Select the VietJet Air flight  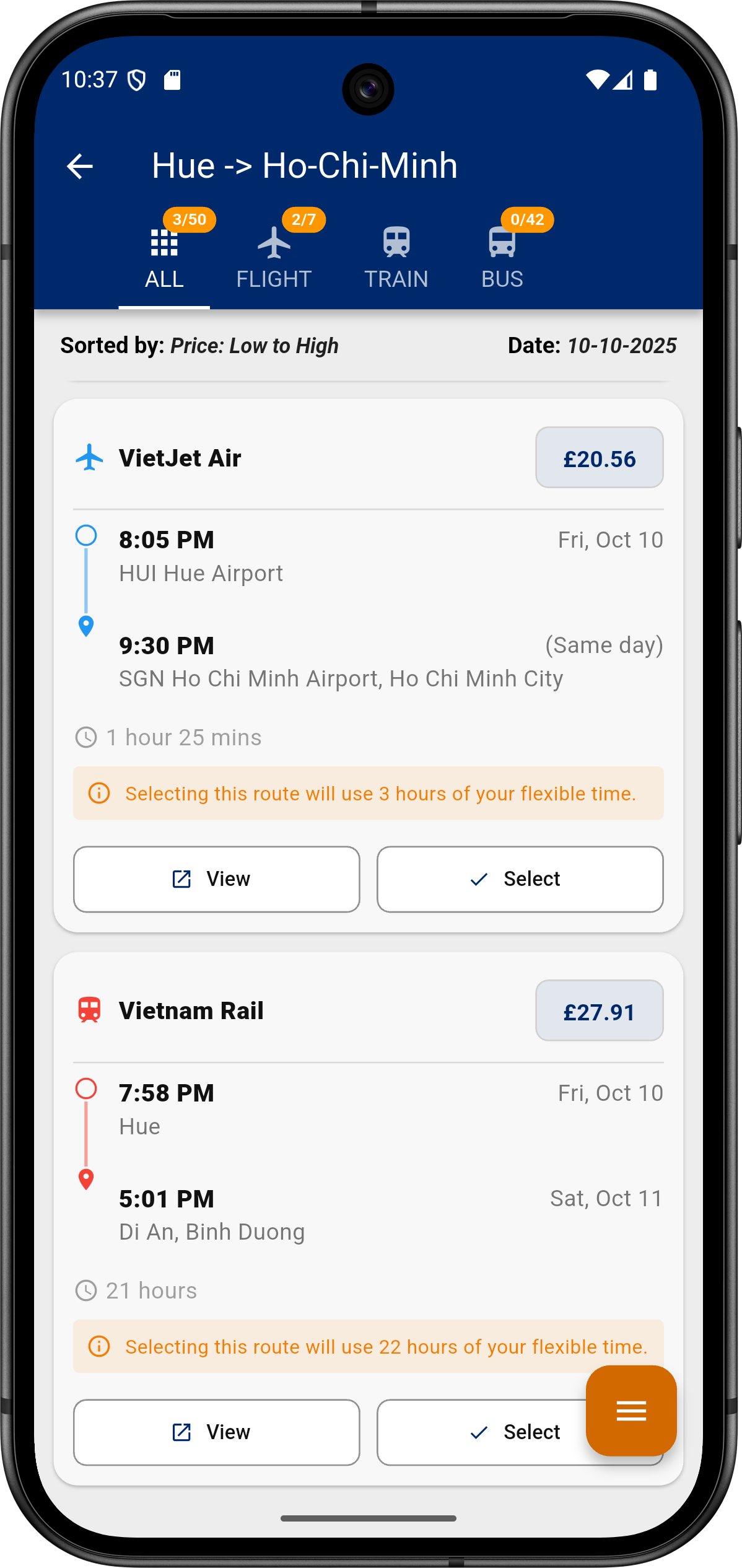tap(520, 878)
